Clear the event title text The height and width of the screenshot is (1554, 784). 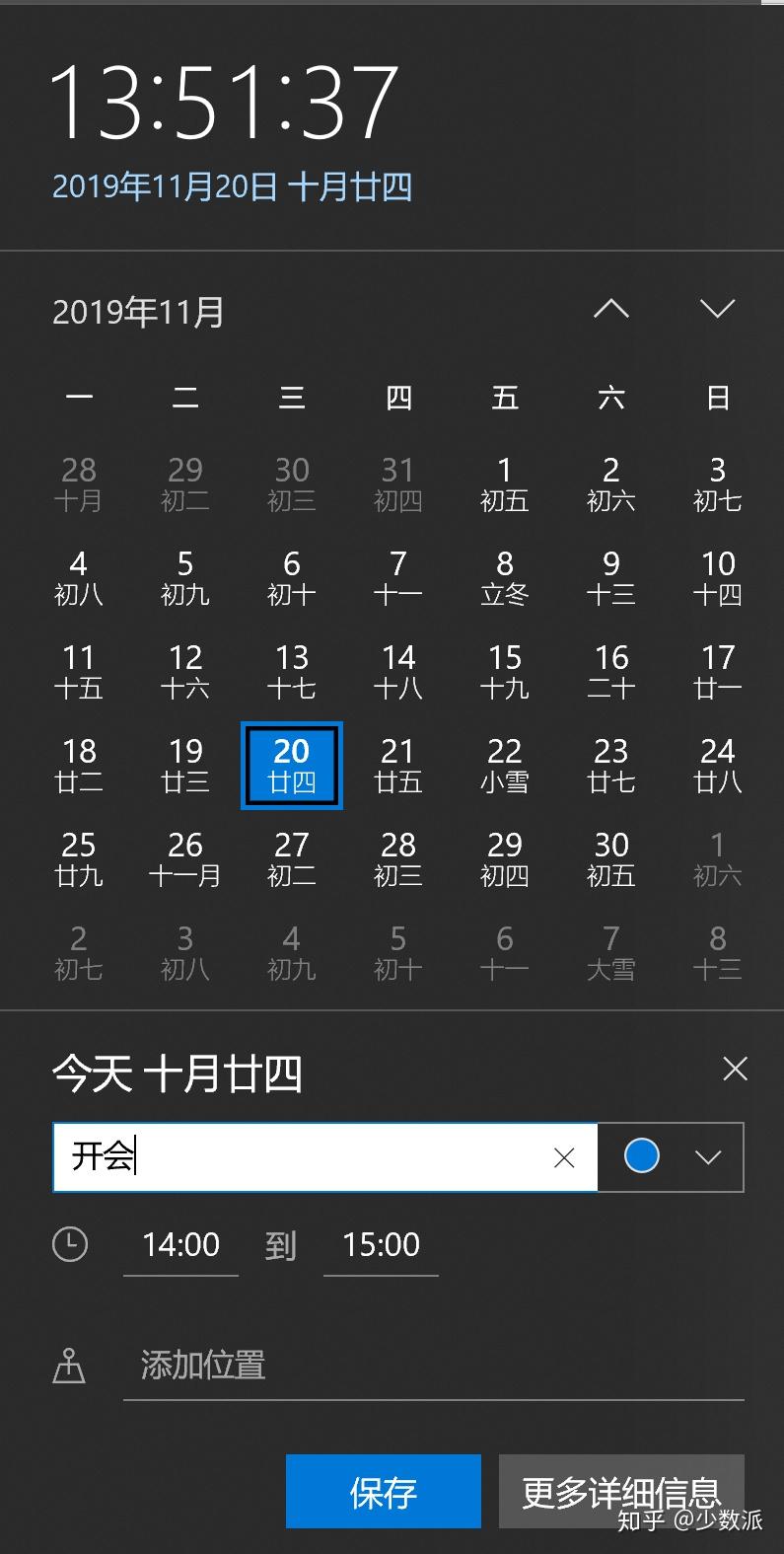[x=564, y=1157]
